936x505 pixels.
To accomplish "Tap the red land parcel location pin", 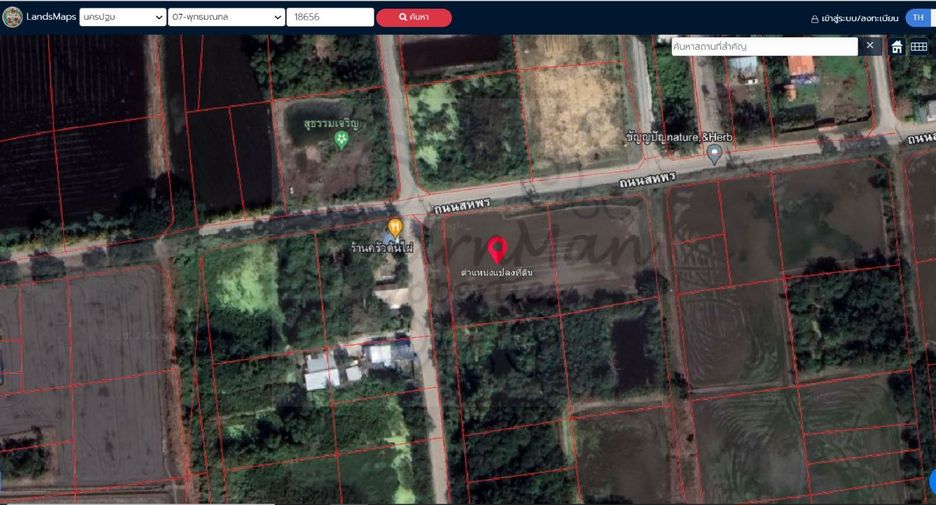I will 497,250.
